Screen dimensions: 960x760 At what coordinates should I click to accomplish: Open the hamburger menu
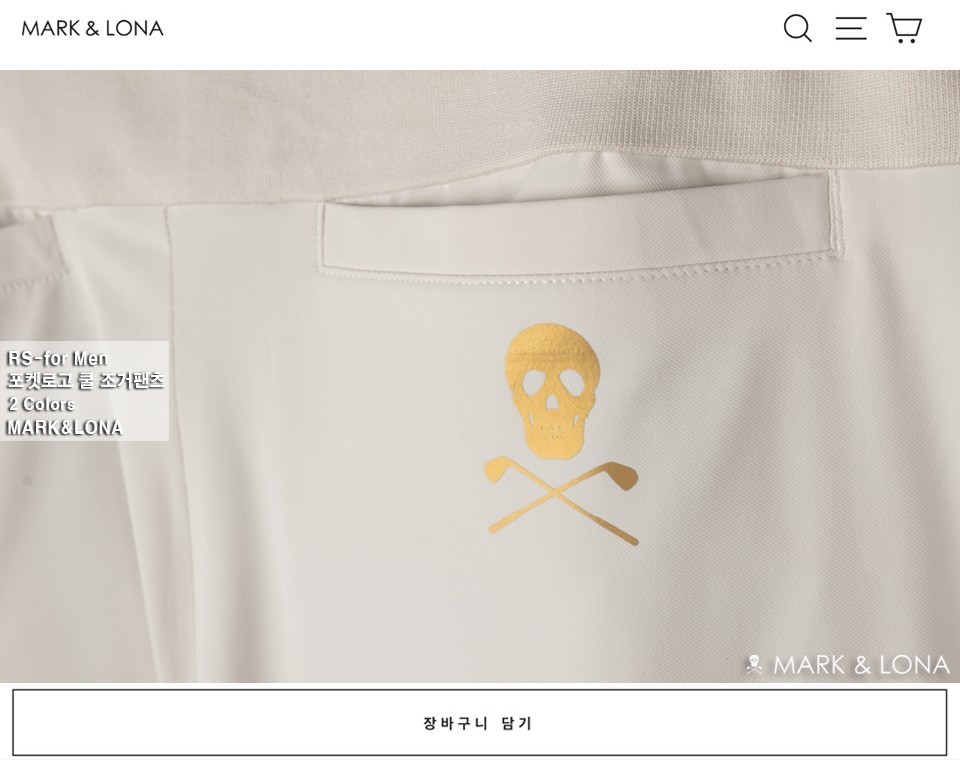tap(851, 28)
